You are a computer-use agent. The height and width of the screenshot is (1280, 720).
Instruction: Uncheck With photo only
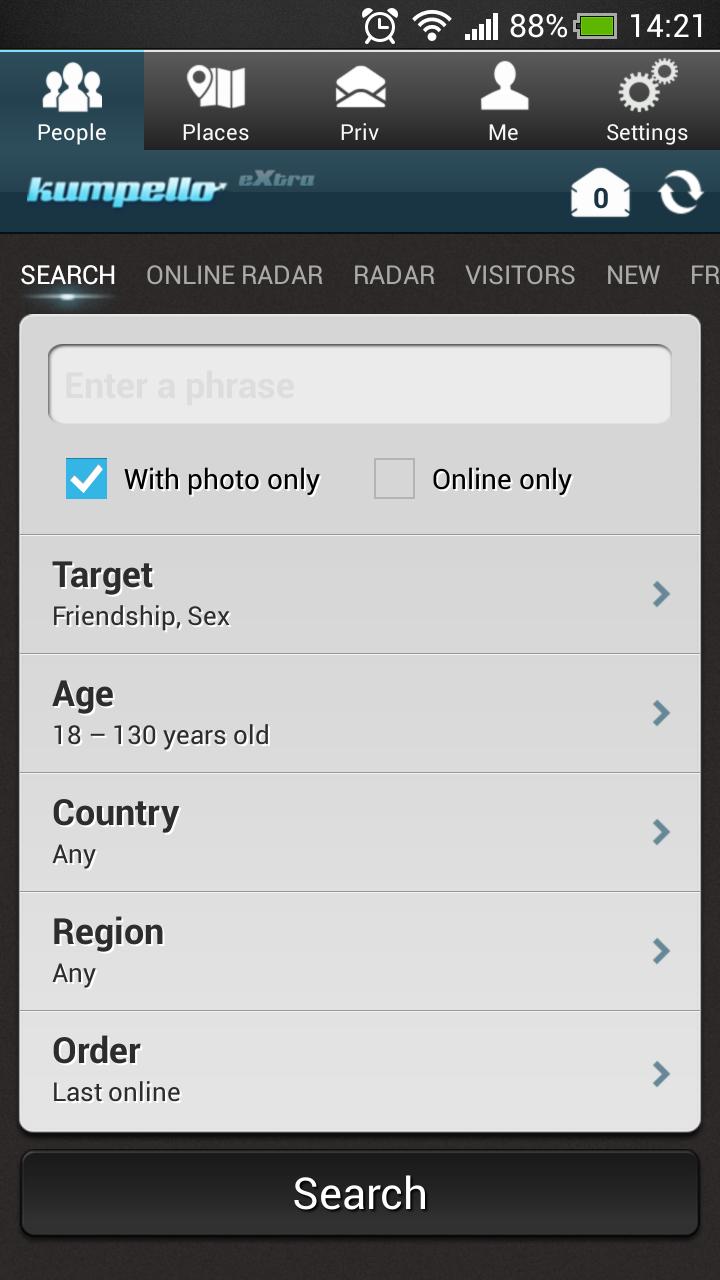click(x=87, y=479)
